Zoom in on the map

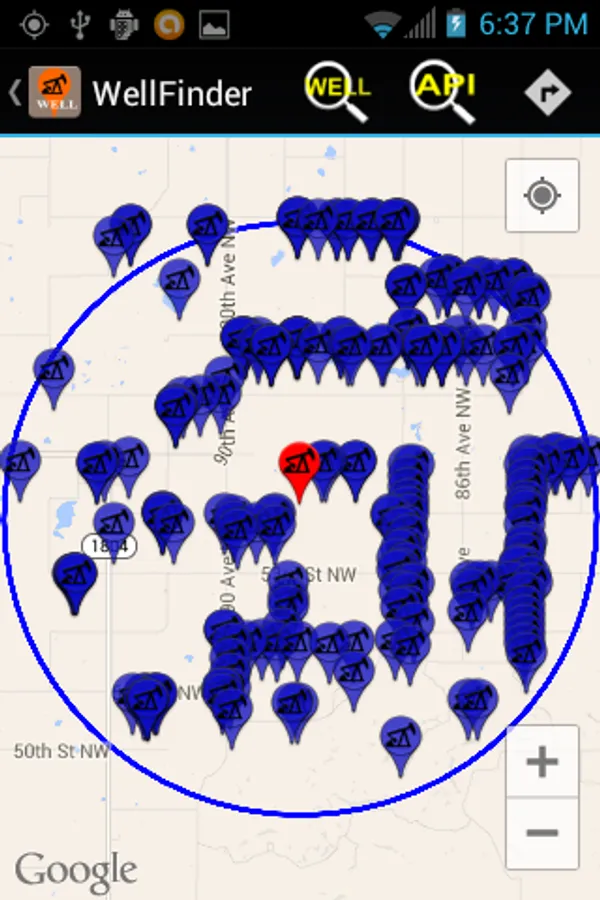pyautogui.click(x=542, y=762)
